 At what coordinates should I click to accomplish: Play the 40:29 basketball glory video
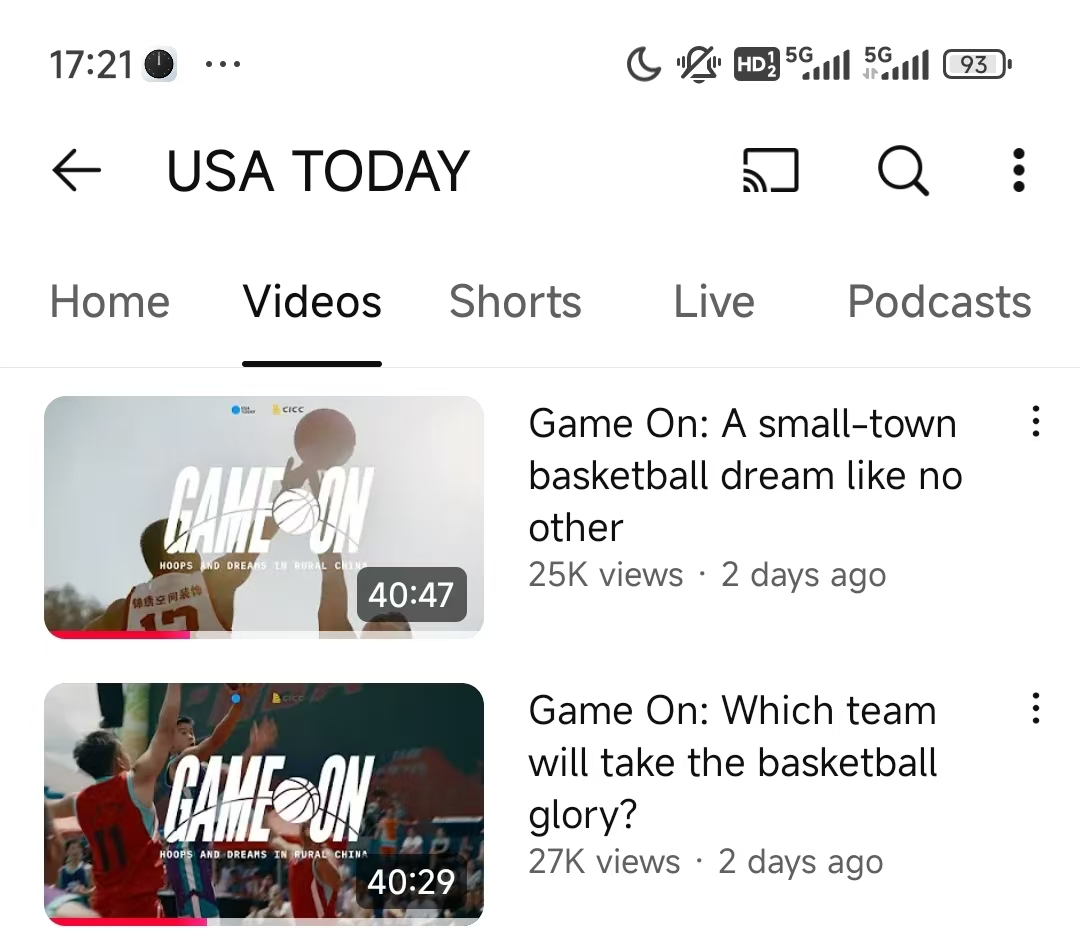[x=264, y=803]
